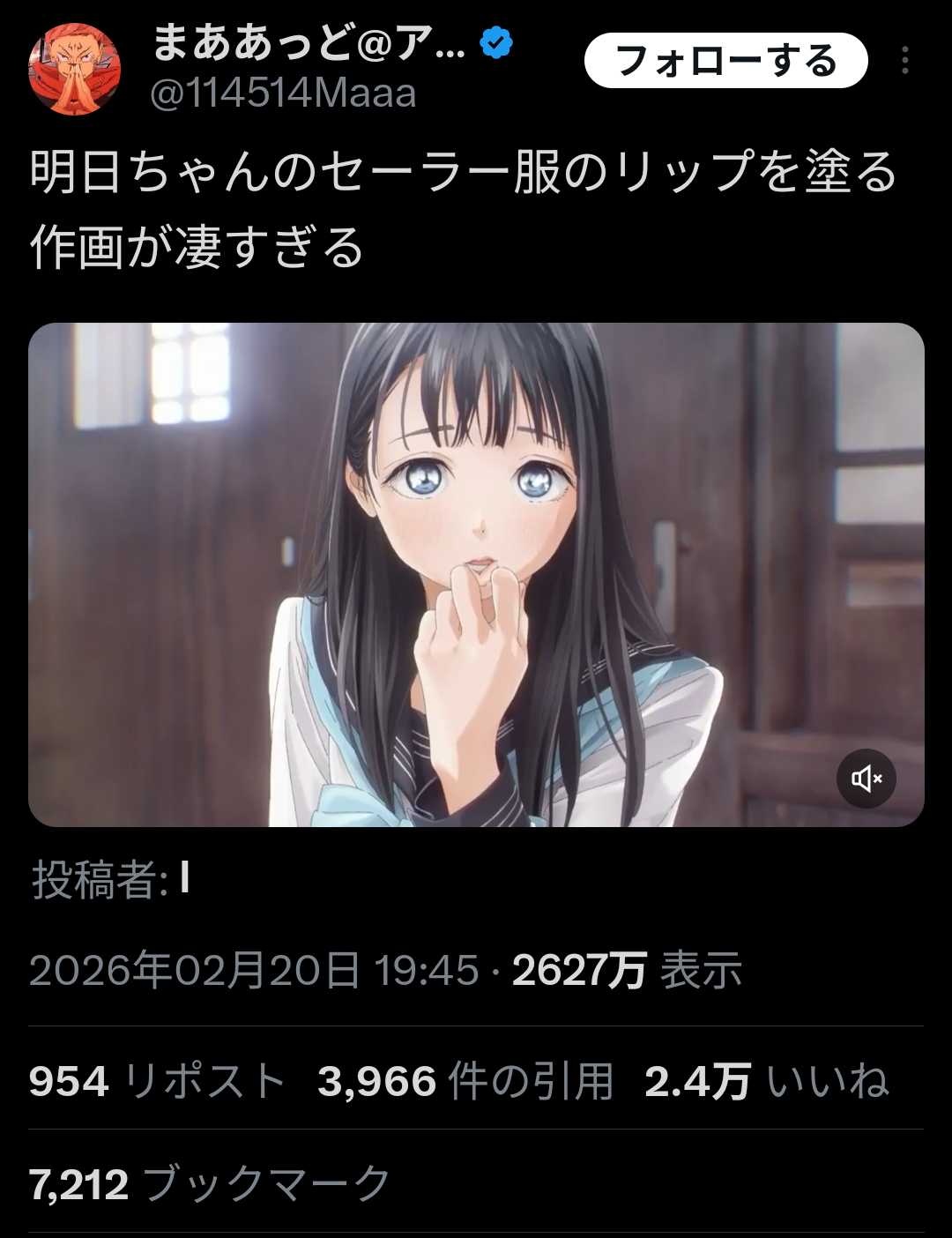952x1238 pixels.
Task: Open the 投稿者 video poster link
Action: 184,879
